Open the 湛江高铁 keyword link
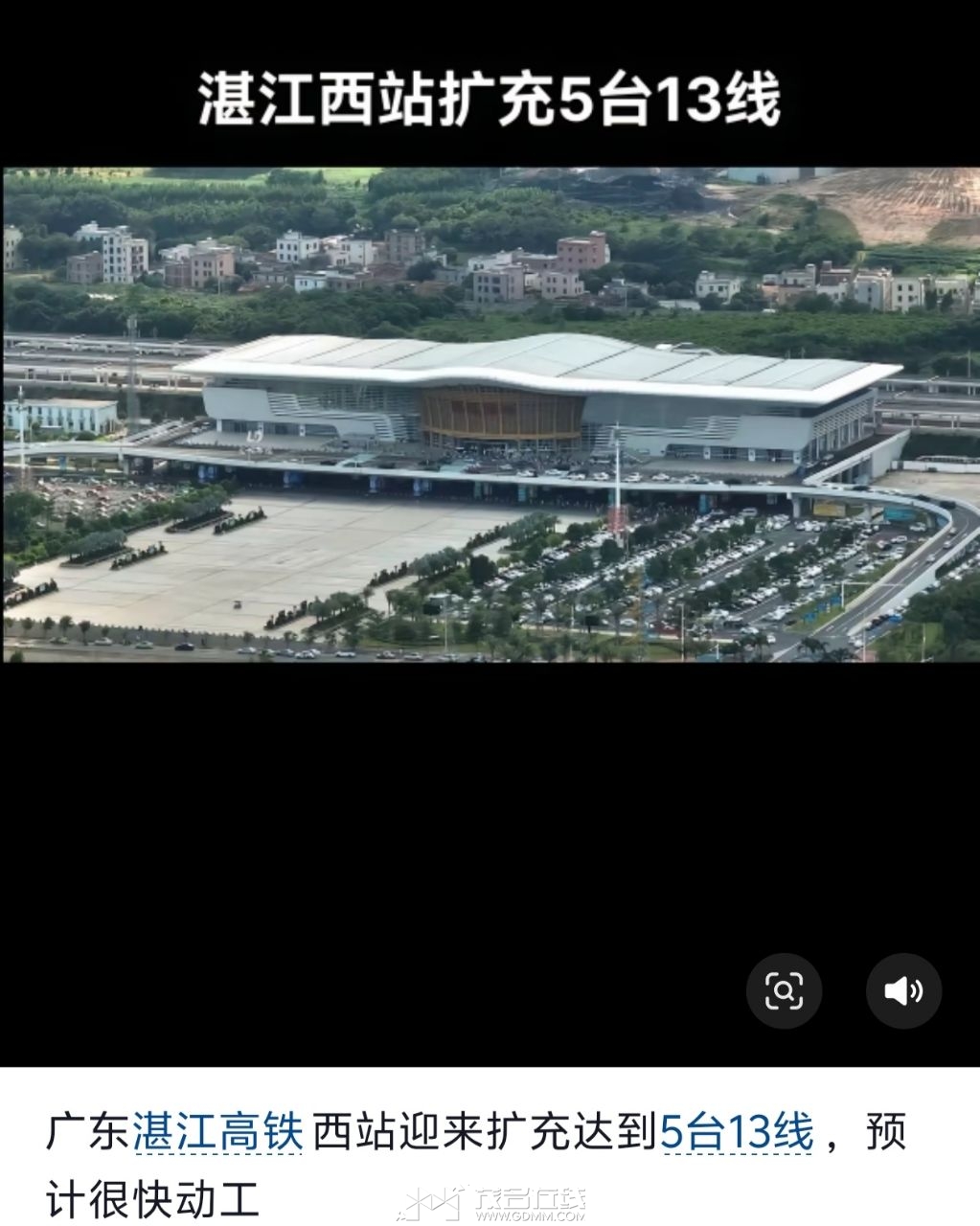 (217, 1131)
